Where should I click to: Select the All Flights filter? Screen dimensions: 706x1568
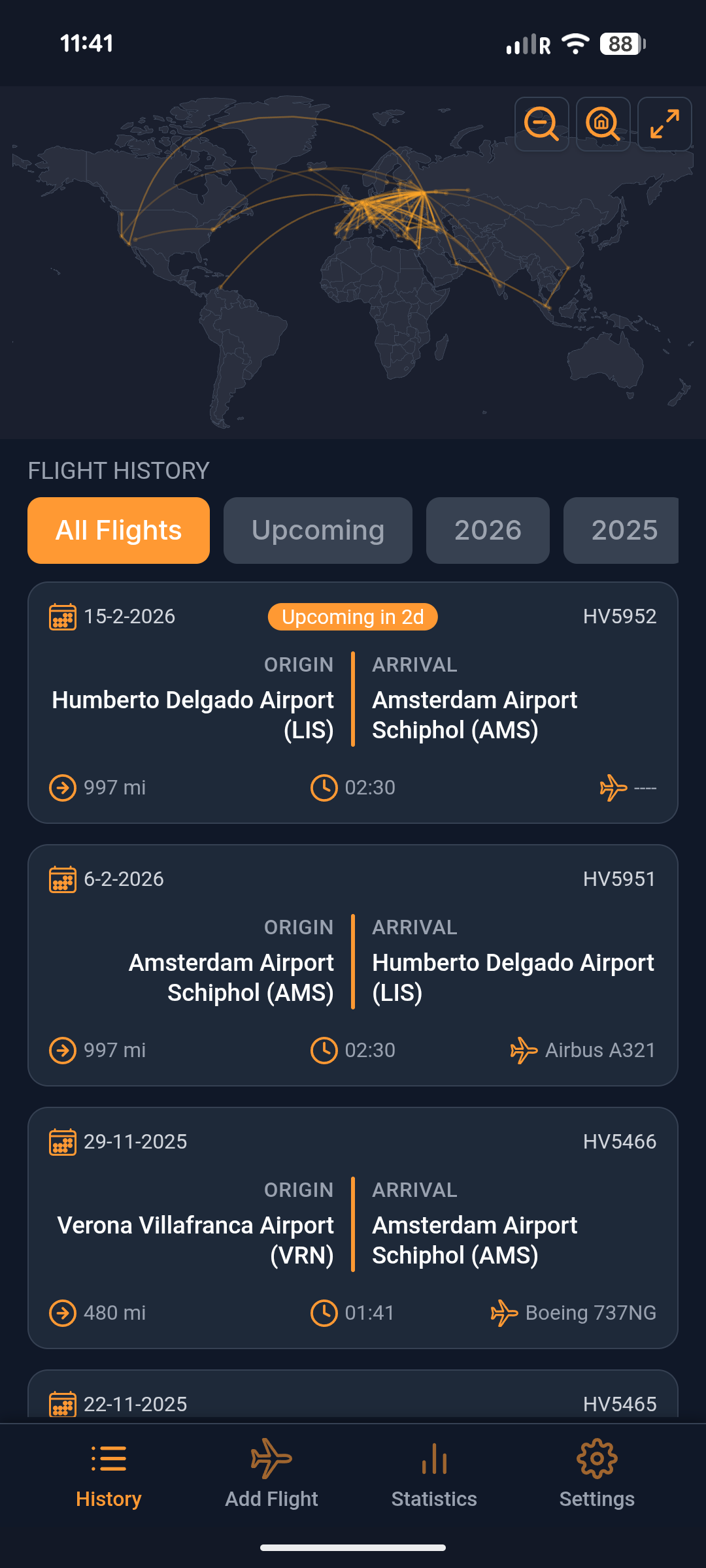pyautogui.click(x=118, y=530)
